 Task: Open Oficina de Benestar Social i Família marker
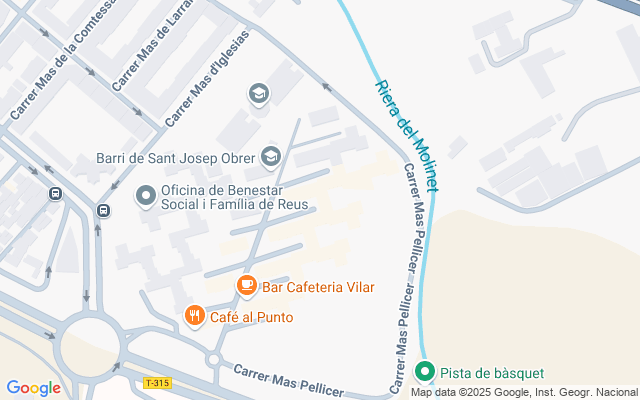coord(146,196)
